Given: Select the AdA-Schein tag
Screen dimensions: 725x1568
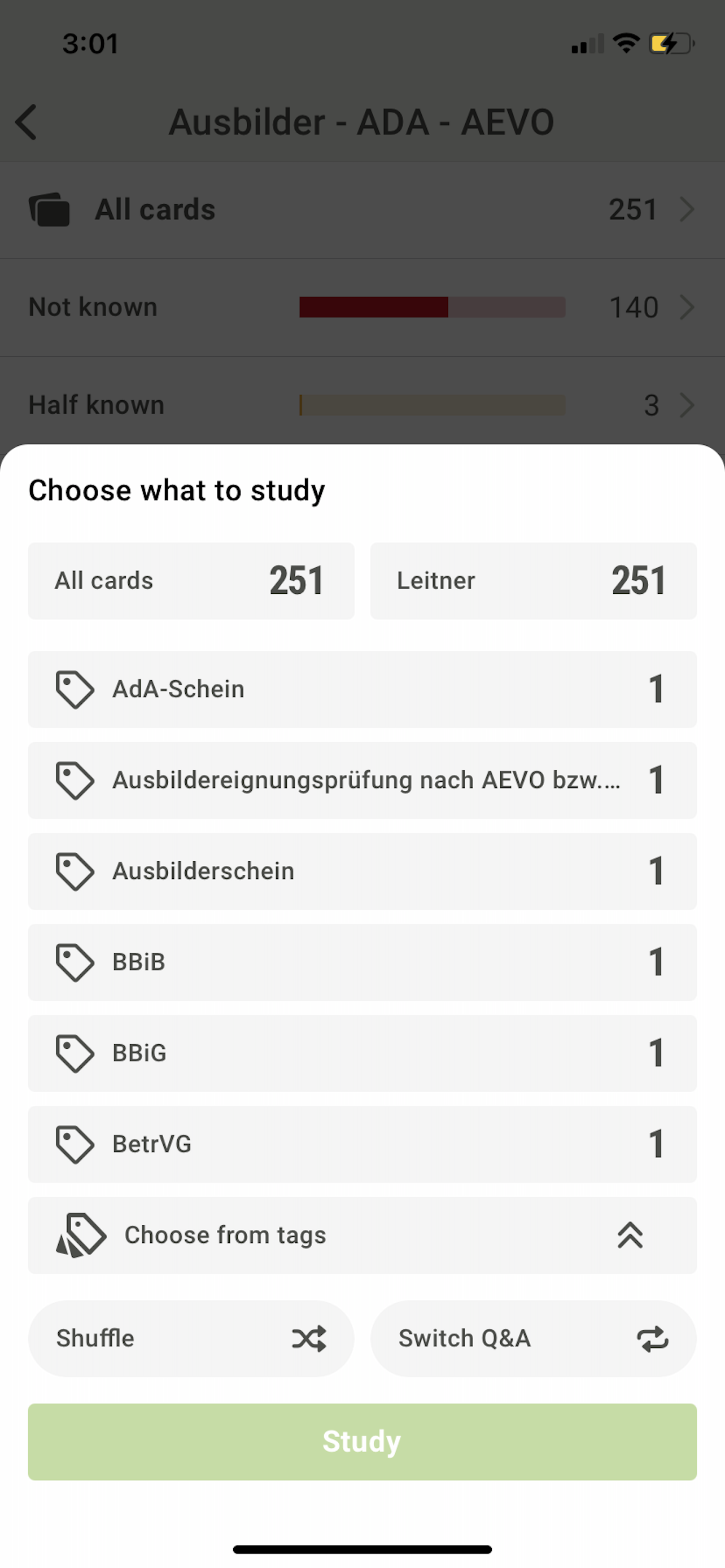Looking at the screenshot, I should [x=362, y=689].
